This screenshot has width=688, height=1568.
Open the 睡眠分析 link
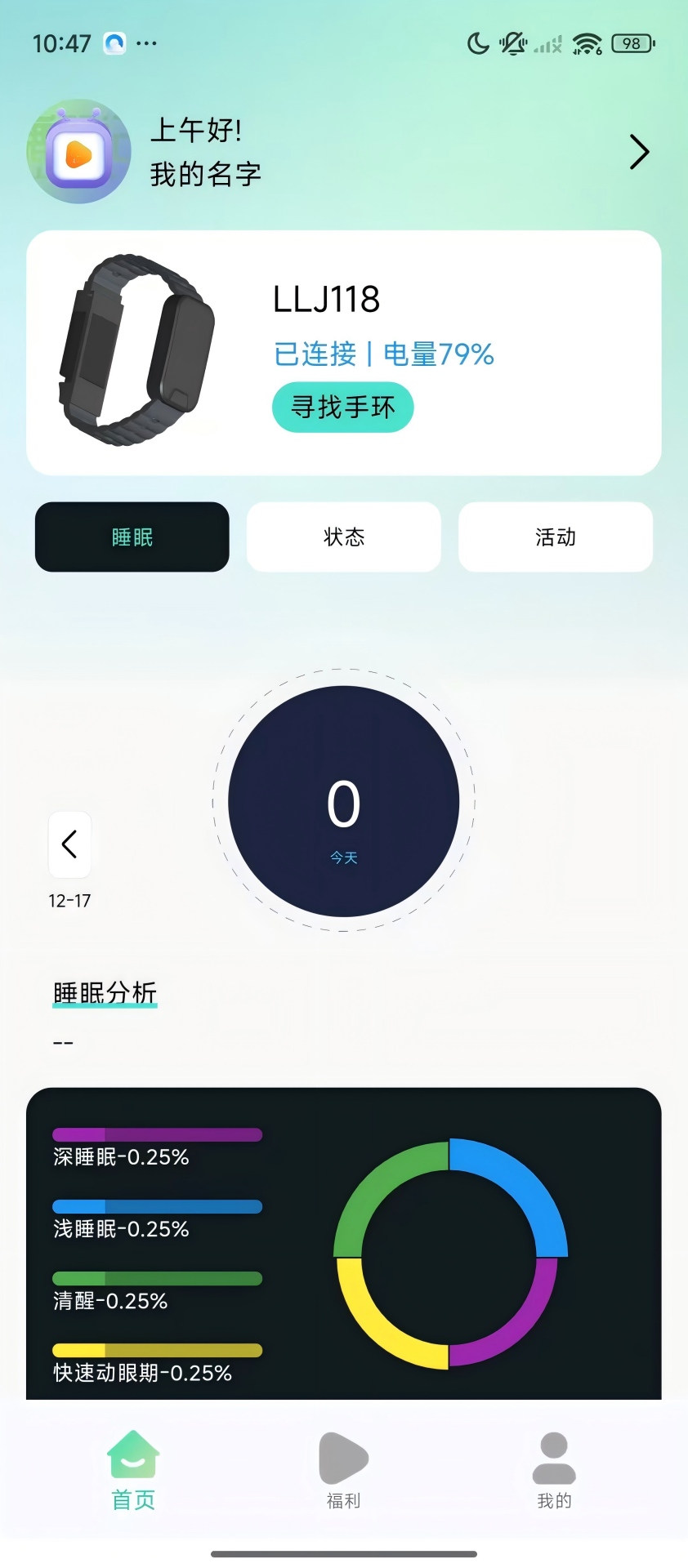point(104,992)
